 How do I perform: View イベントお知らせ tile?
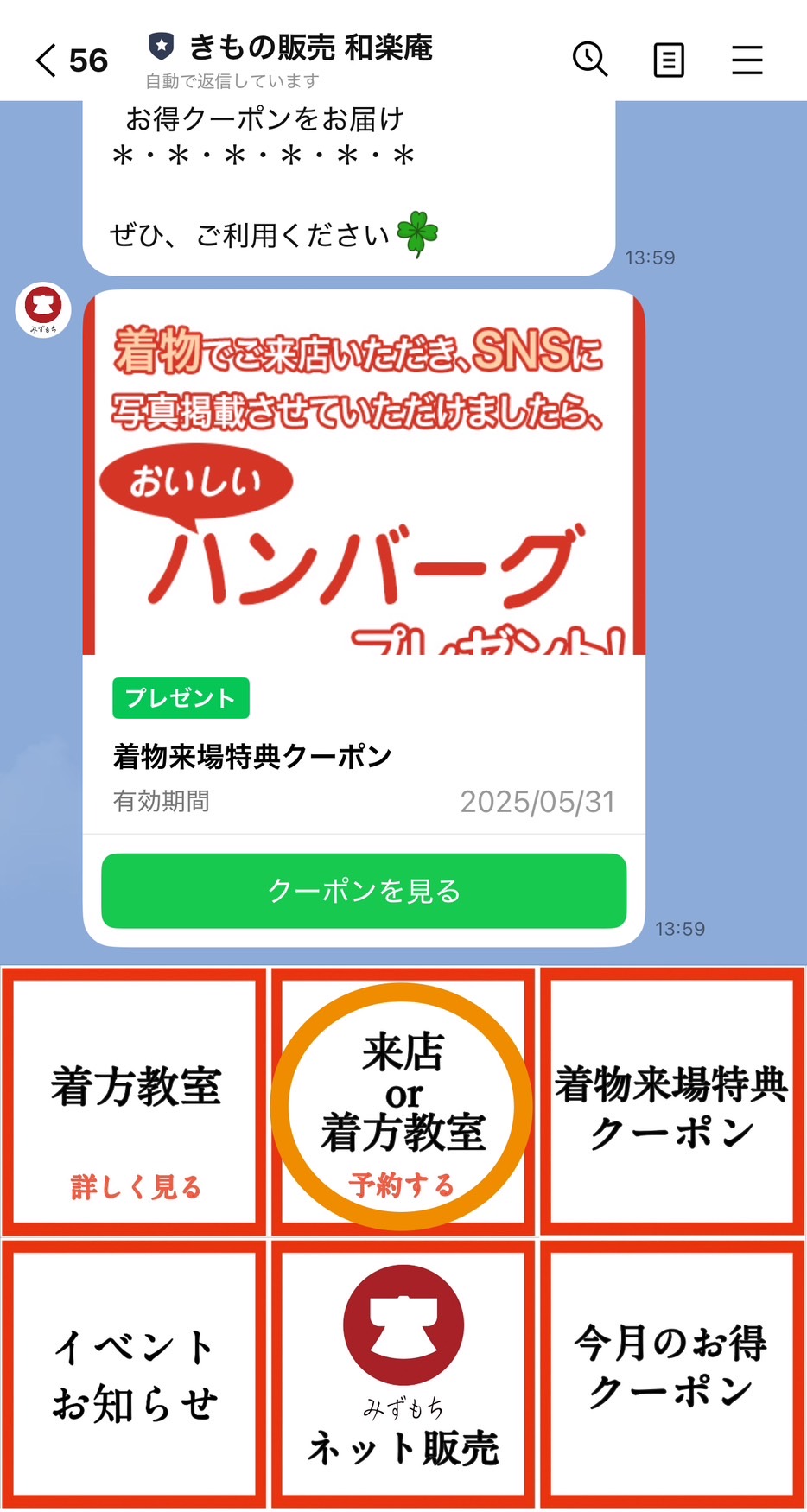coord(135,1374)
